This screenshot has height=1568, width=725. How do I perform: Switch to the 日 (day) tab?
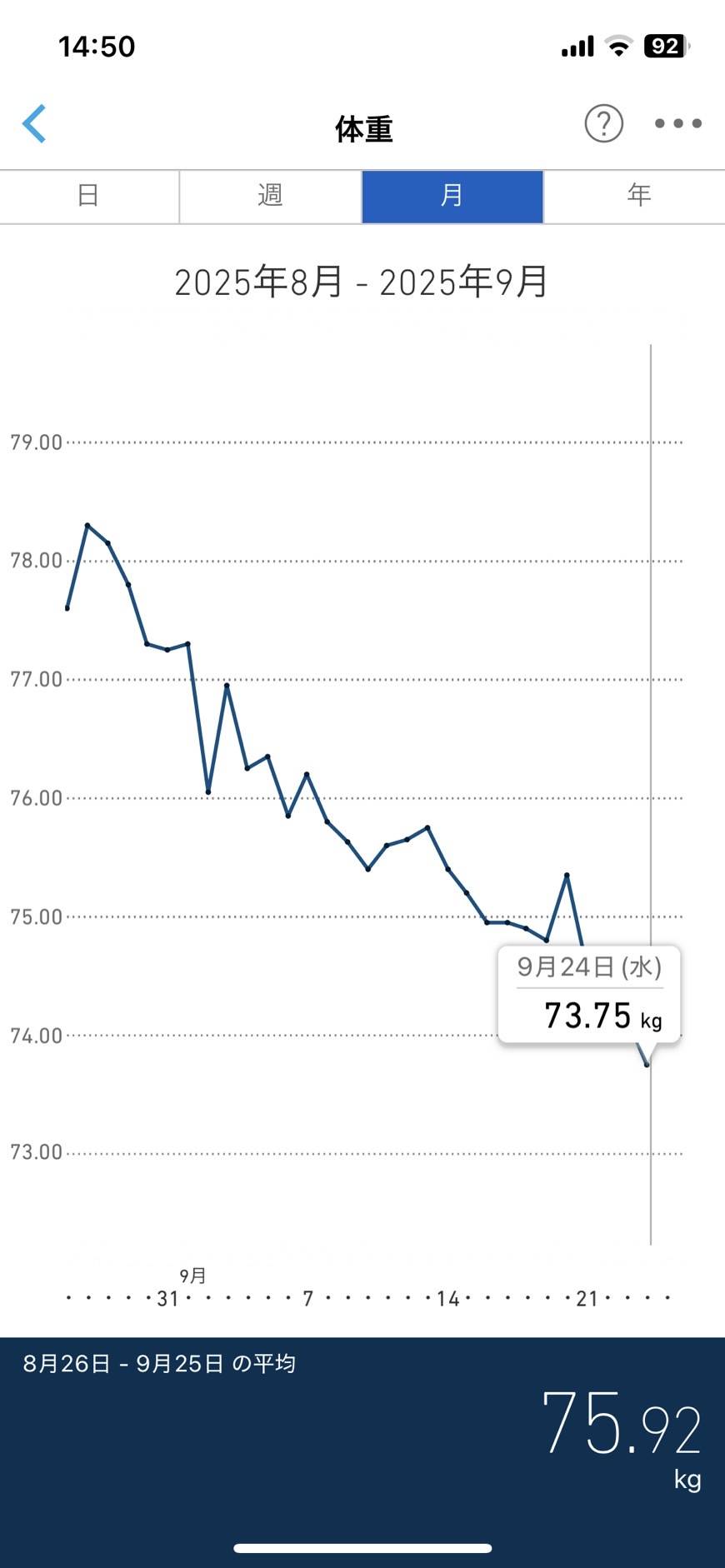click(x=88, y=196)
